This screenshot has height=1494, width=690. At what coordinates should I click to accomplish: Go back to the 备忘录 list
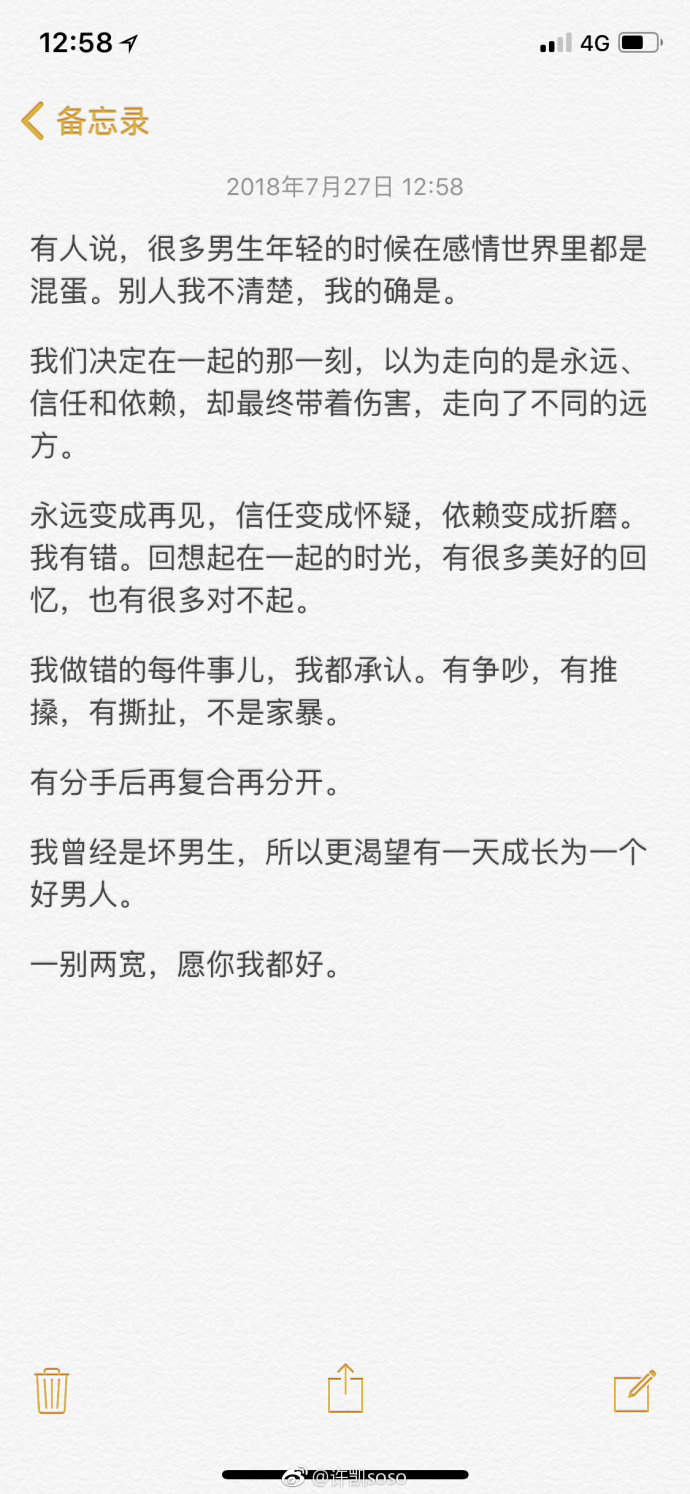pyautogui.click(x=85, y=121)
